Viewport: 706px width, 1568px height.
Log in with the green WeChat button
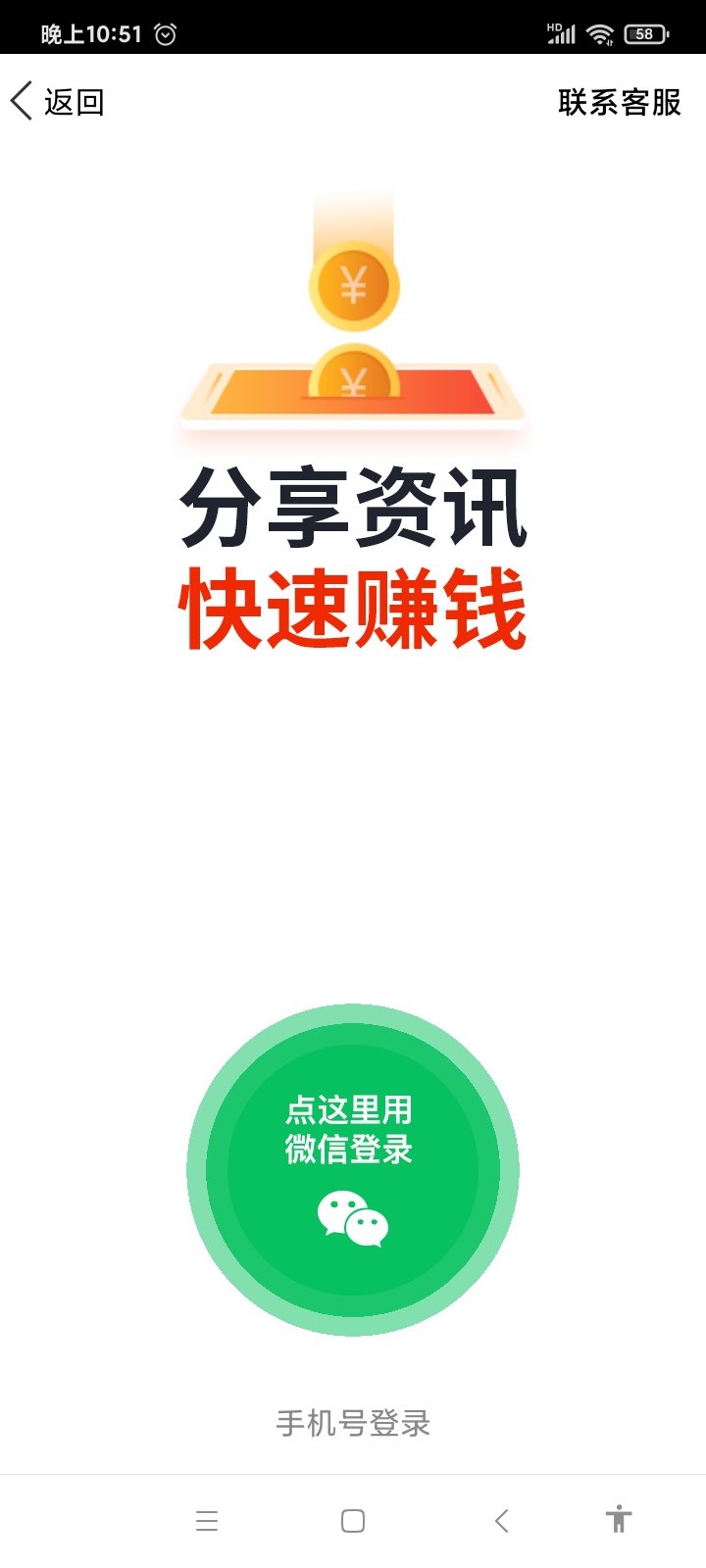coord(353,1169)
